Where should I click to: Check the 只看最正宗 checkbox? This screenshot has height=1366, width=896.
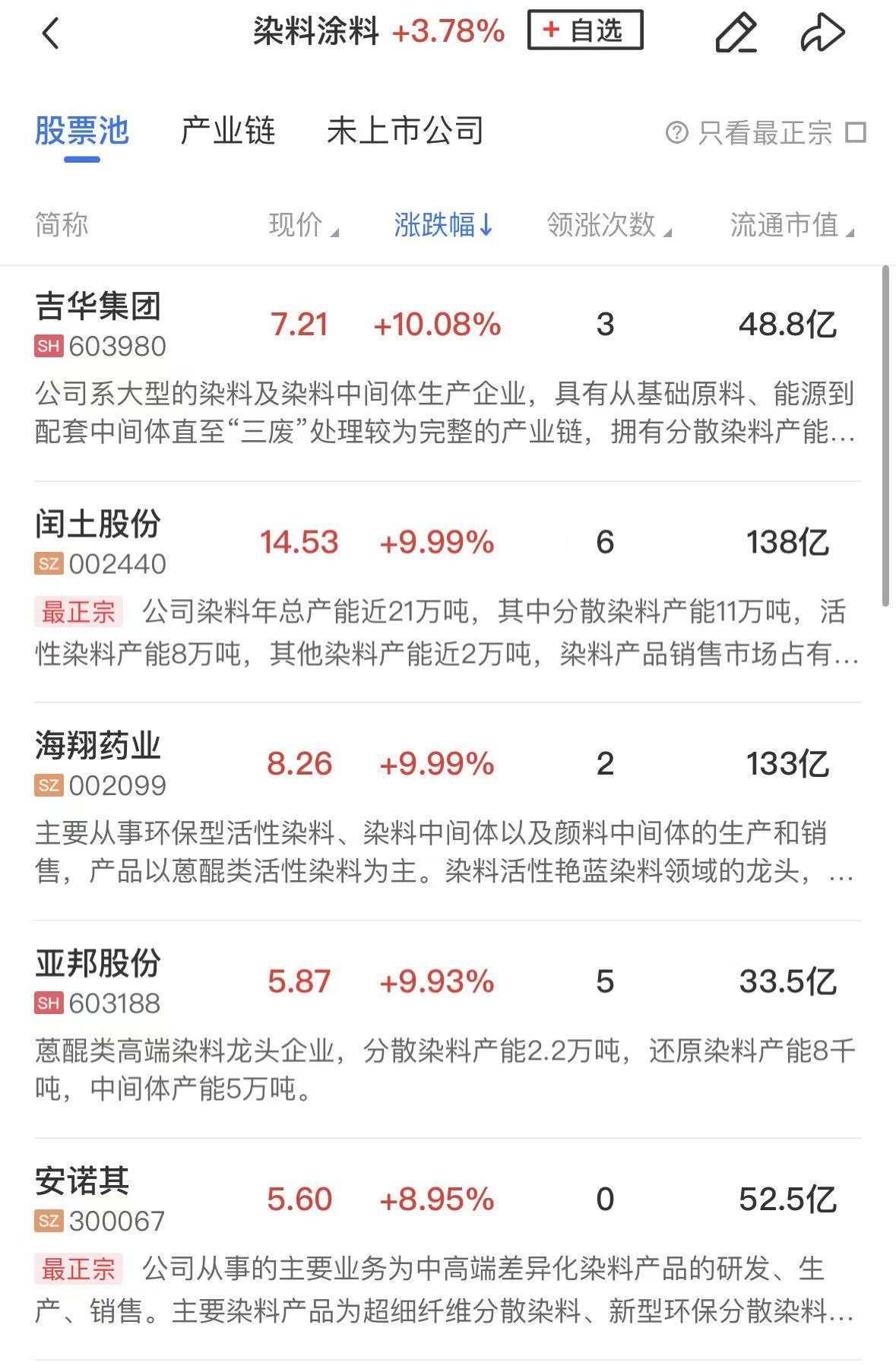pos(856,133)
